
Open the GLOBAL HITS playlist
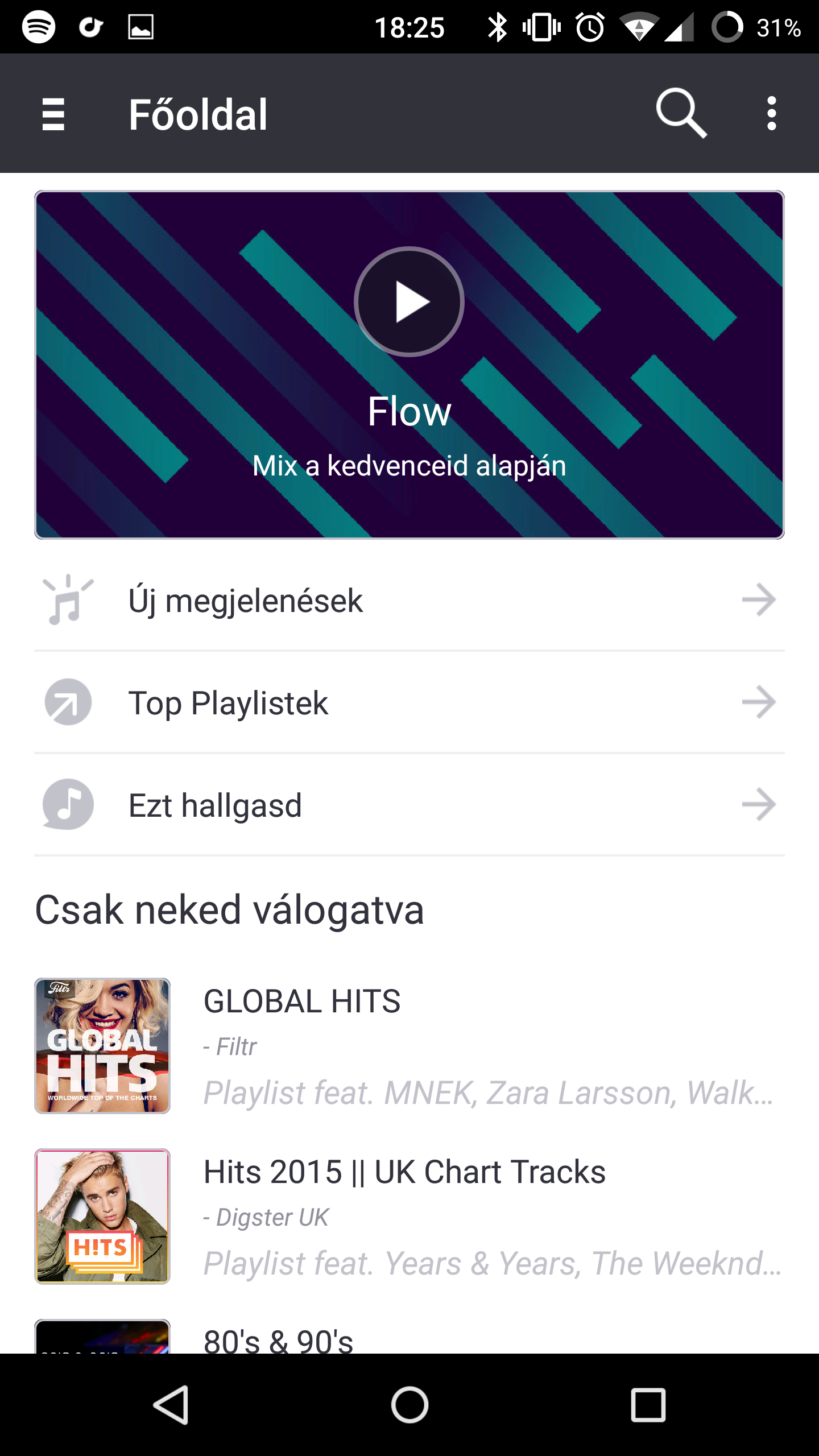[x=409, y=1045]
